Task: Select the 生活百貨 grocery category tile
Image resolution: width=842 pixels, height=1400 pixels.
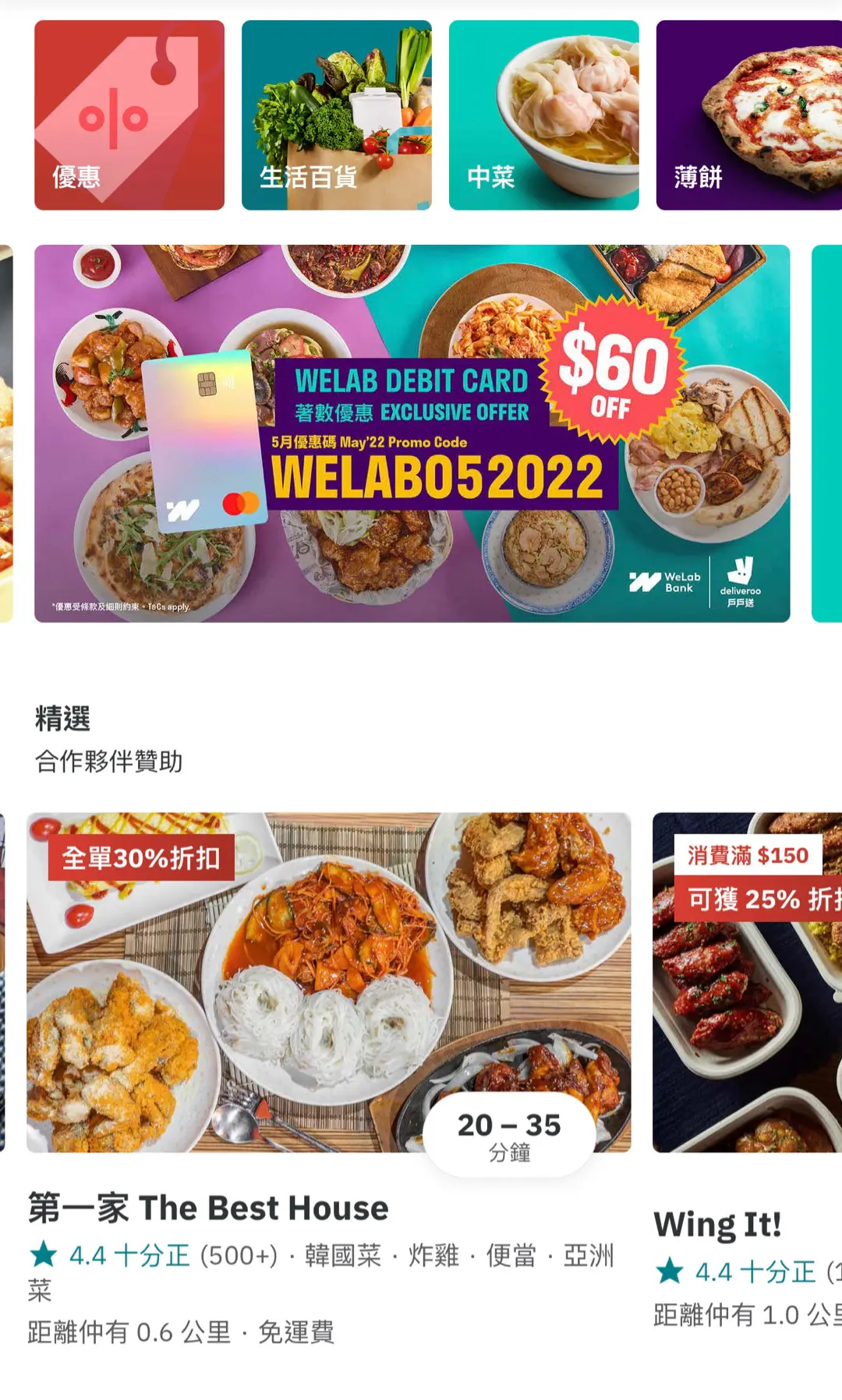Action: coord(337,115)
